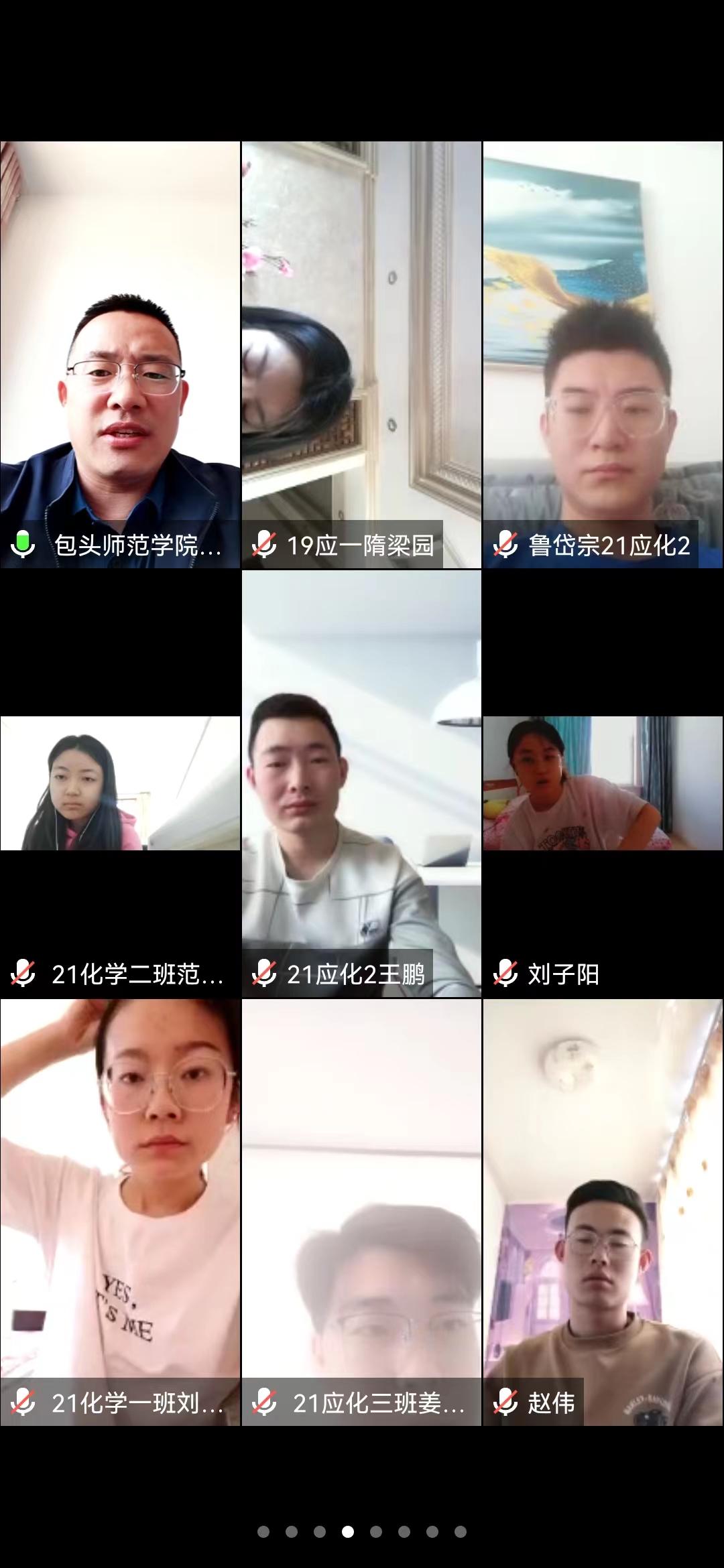Open the video tile of 包头师范学院
The image size is (724, 1568).
pos(120,355)
